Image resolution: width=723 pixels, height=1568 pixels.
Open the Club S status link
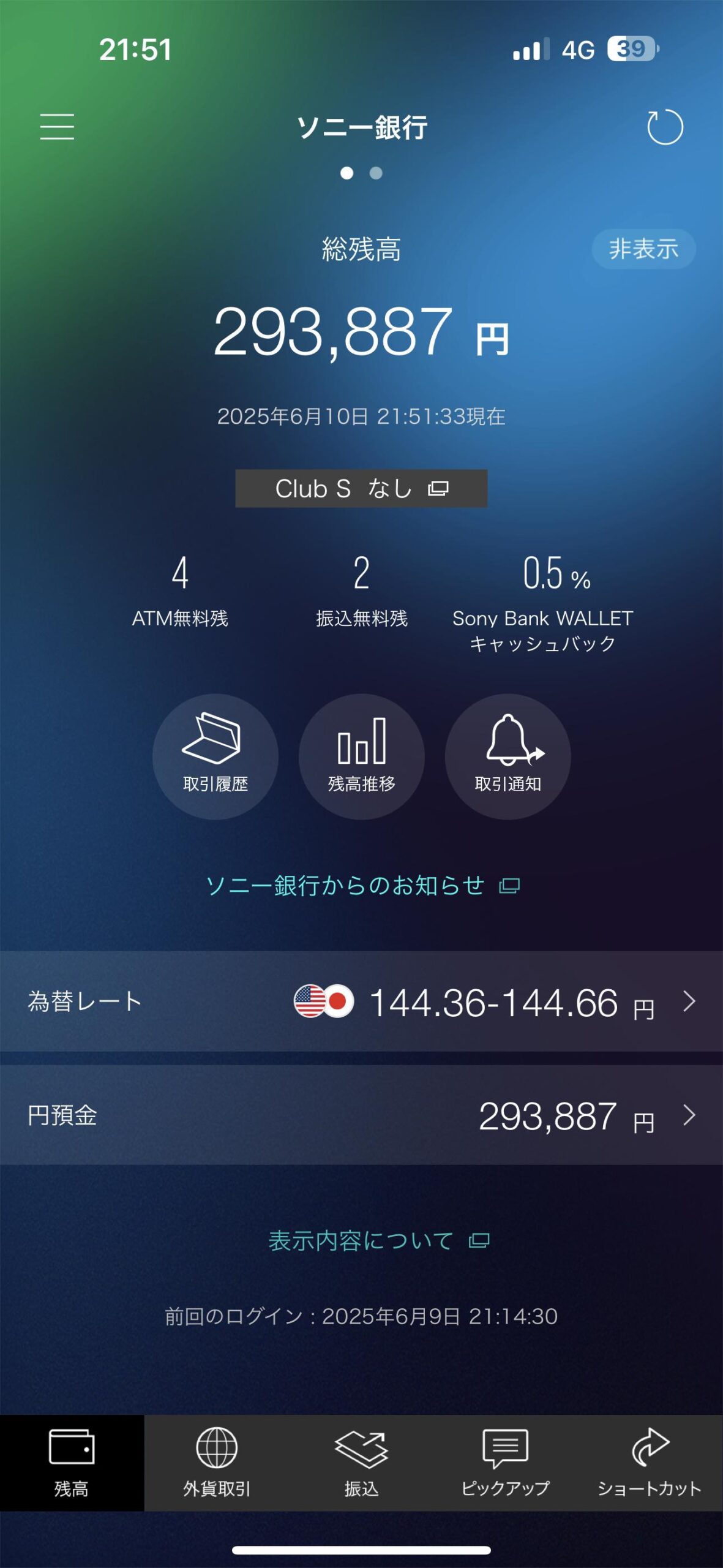[361, 488]
